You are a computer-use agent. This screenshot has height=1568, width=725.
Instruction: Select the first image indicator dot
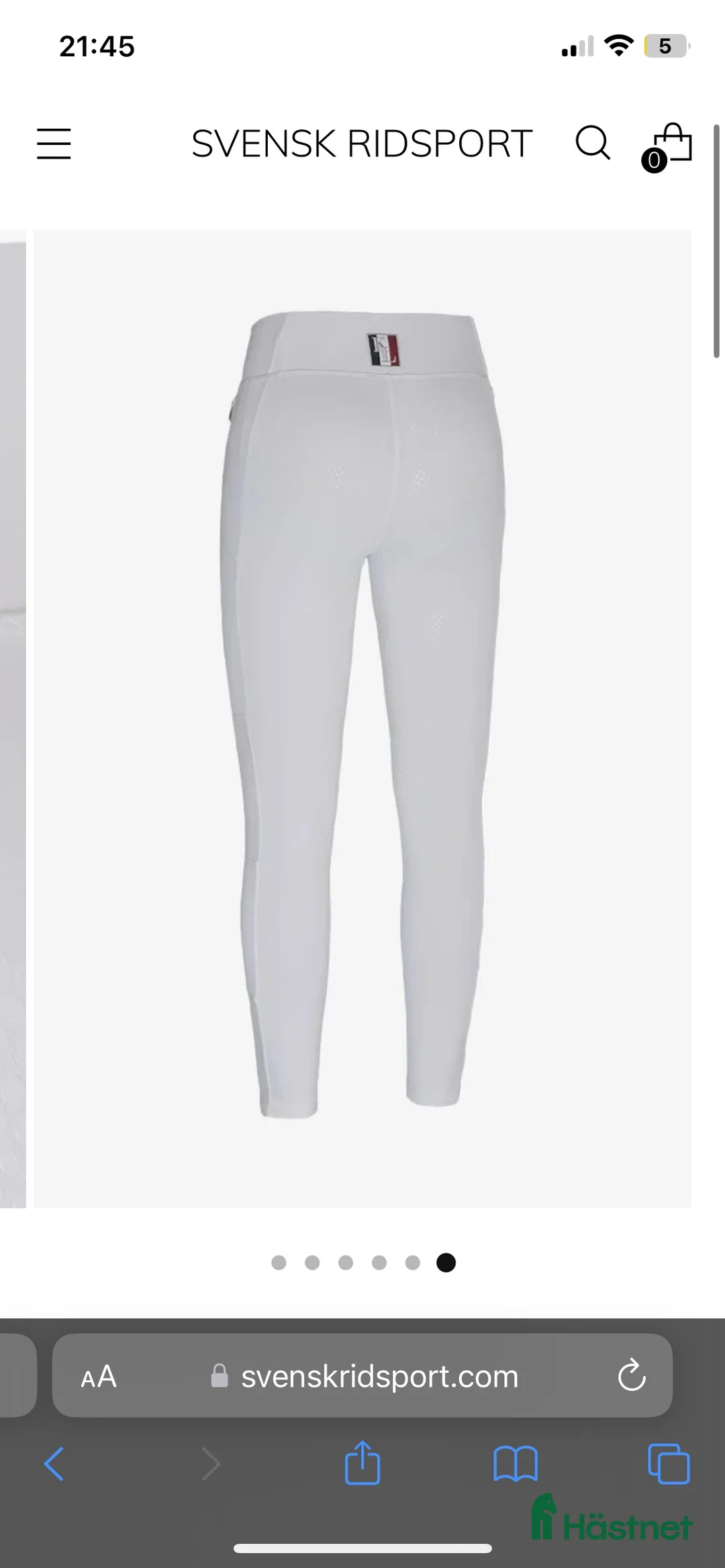279,1263
